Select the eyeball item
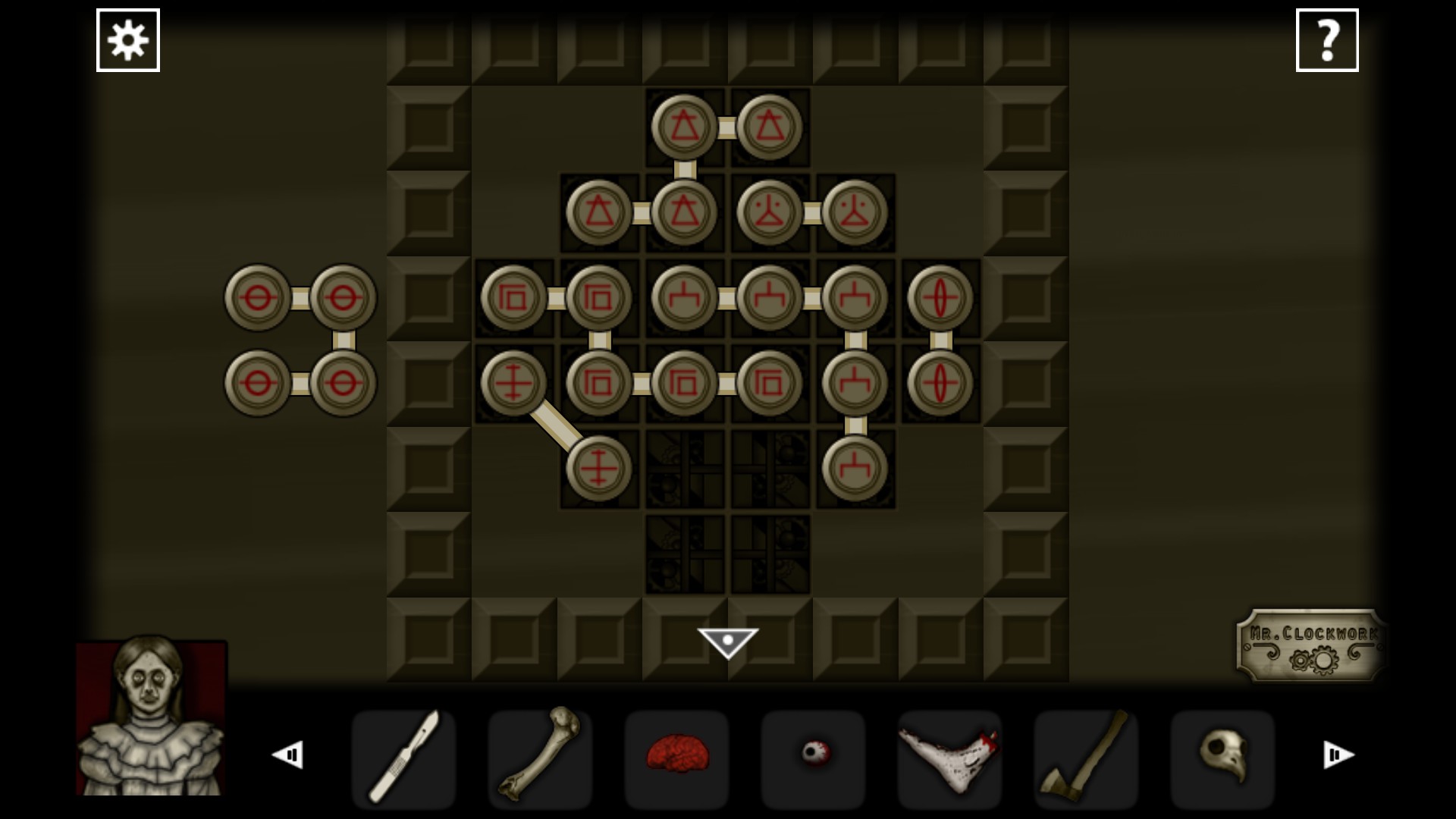The image size is (1456, 819). tap(814, 753)
